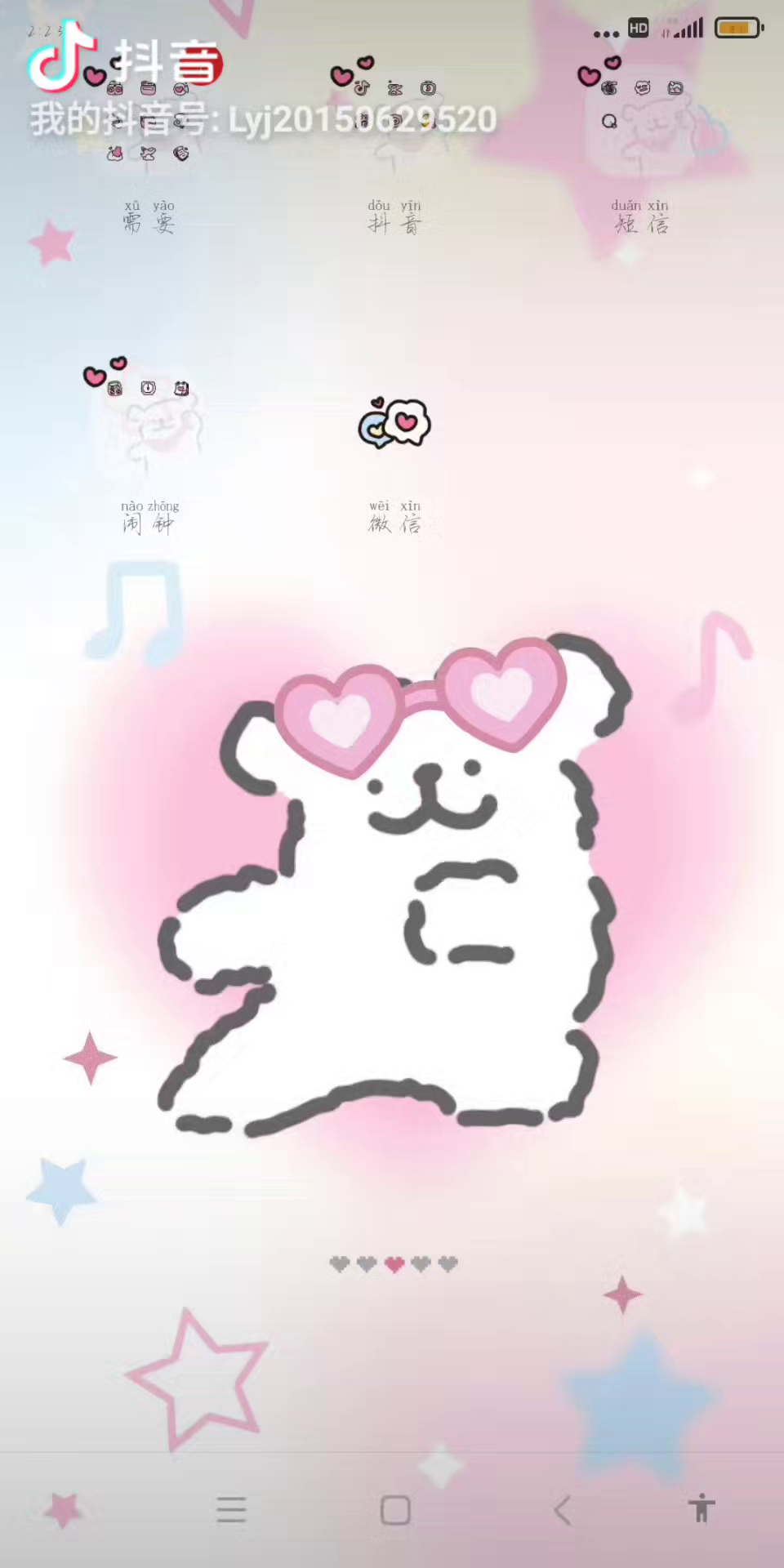Image resolution: width=784 pixels, height=1568 pixels.
Task: Tap the heart page indicator
Action: pos(394,1264)
